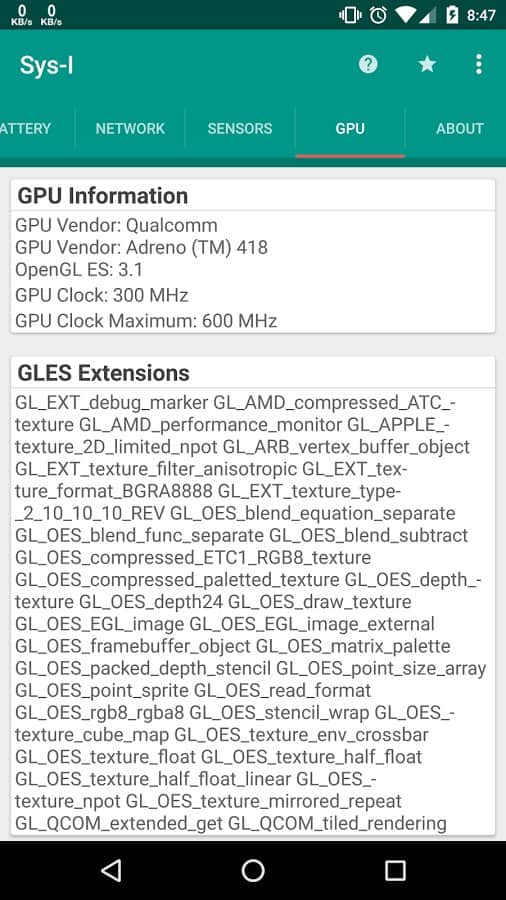The width and height of the screenshot is (506, 900).
Task: Tap the system back button
Action: click(x=111, y=870)
